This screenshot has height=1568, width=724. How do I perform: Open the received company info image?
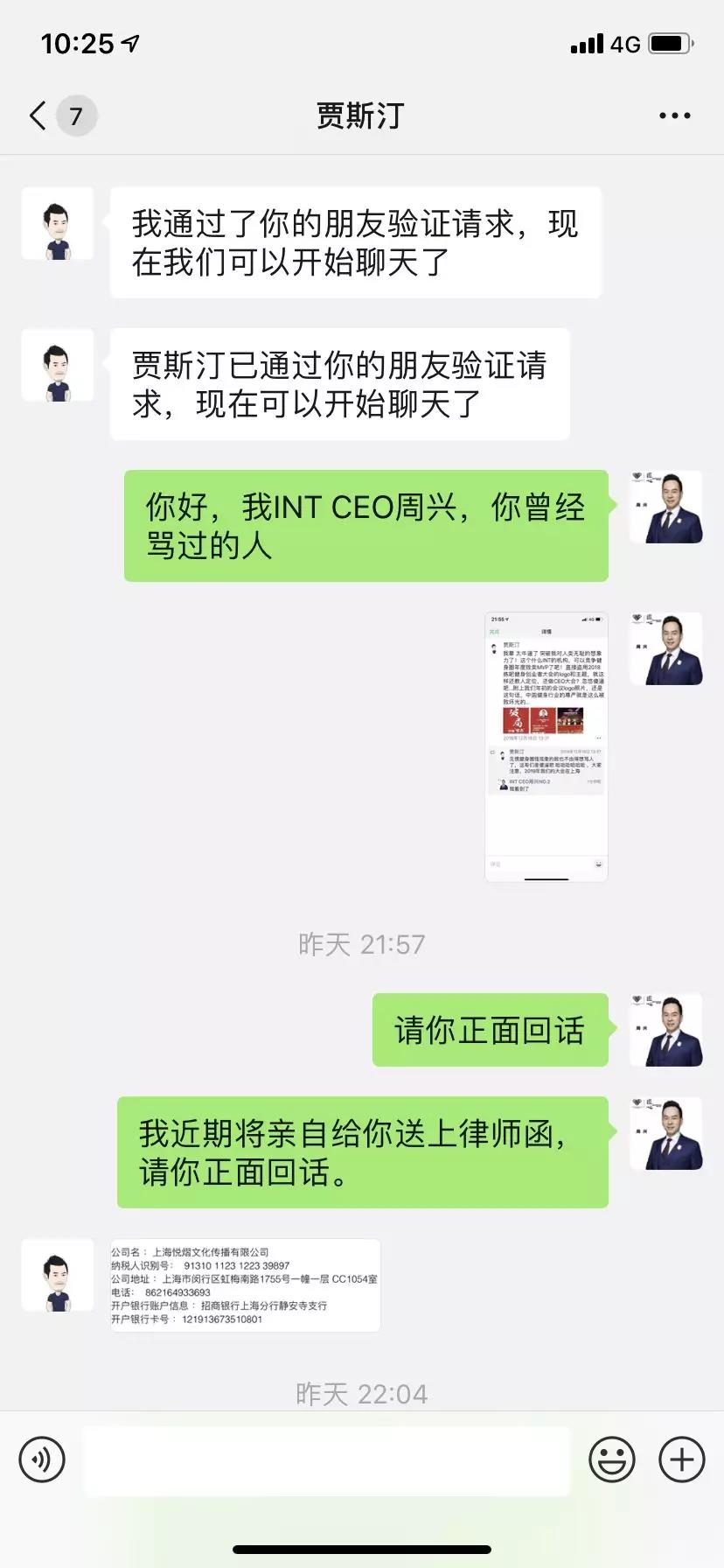(246, 1284)
